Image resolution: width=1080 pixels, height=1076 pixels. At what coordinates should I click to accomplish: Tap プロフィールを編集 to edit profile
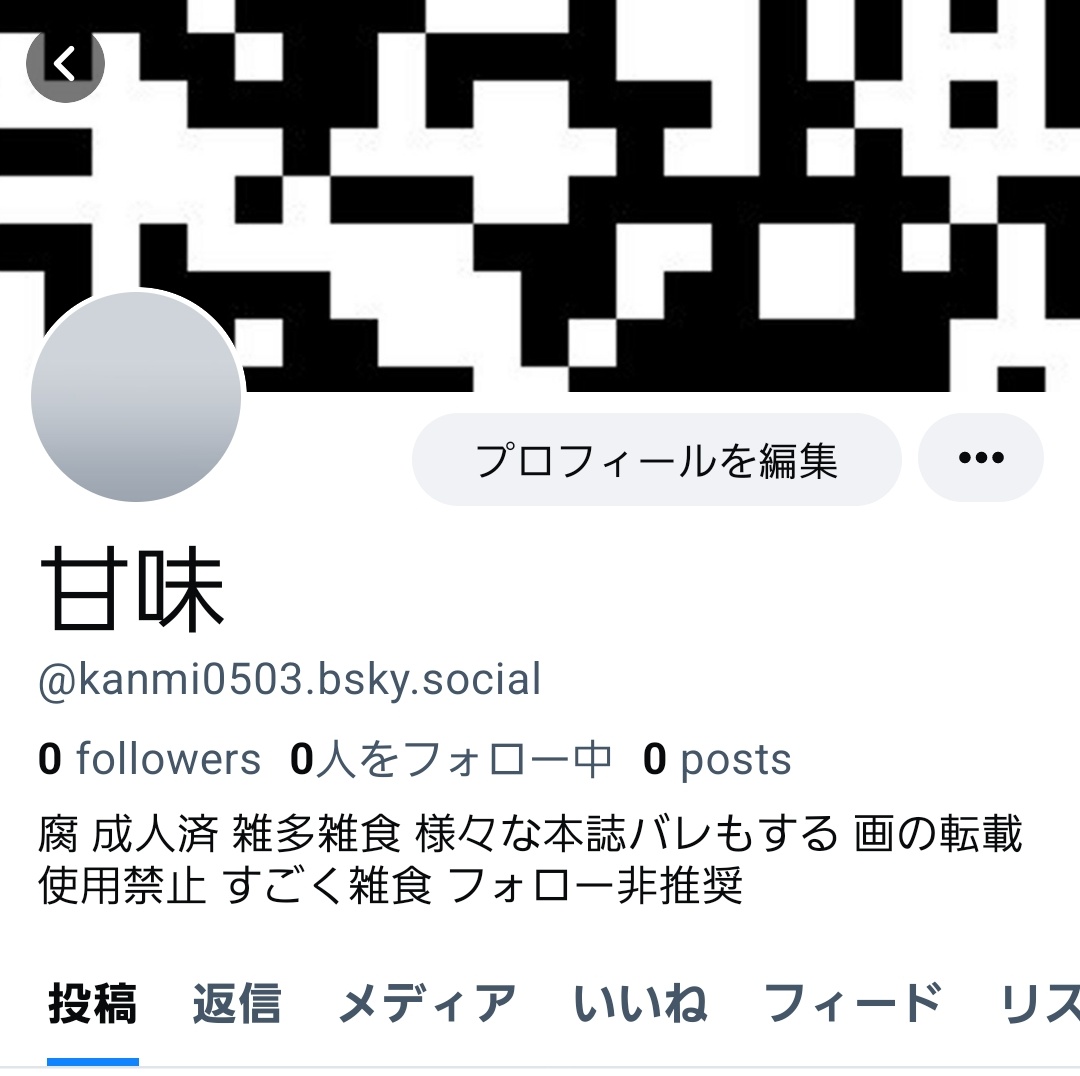pyautogui.click(x=656, y=459)
